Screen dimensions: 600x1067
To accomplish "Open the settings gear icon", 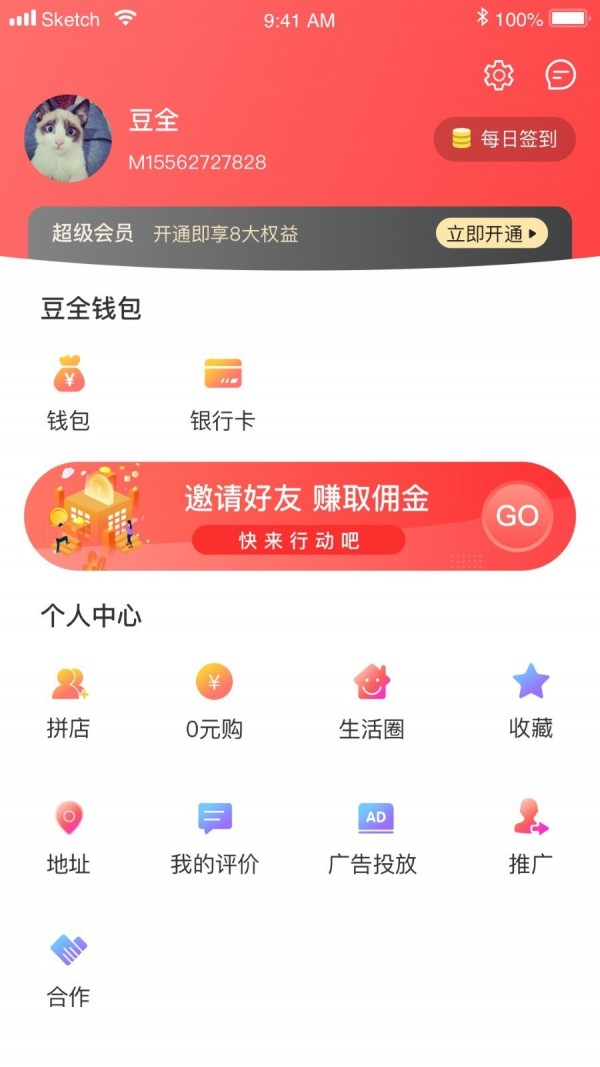I will click(x=498, y=75).
